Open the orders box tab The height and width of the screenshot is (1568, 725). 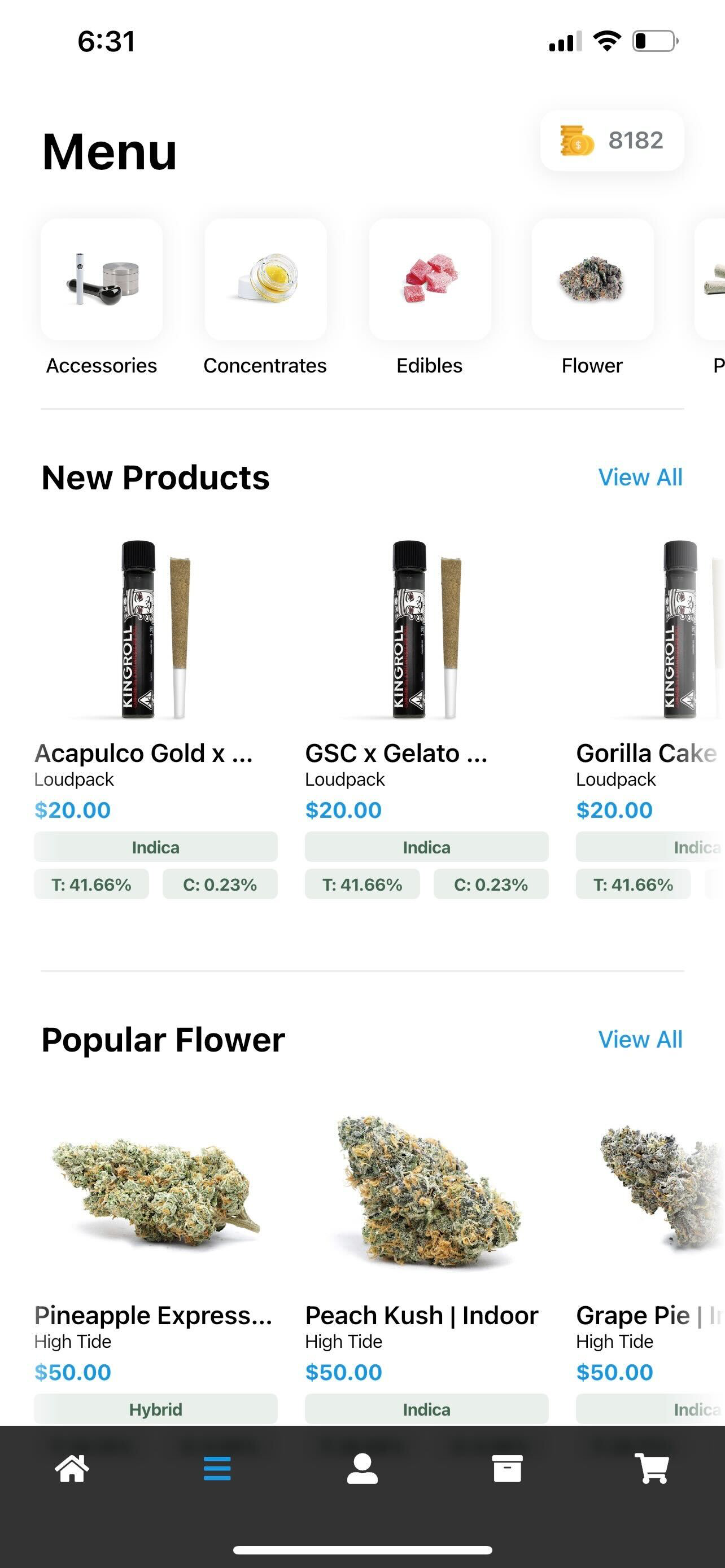(x=507, y=1469)
